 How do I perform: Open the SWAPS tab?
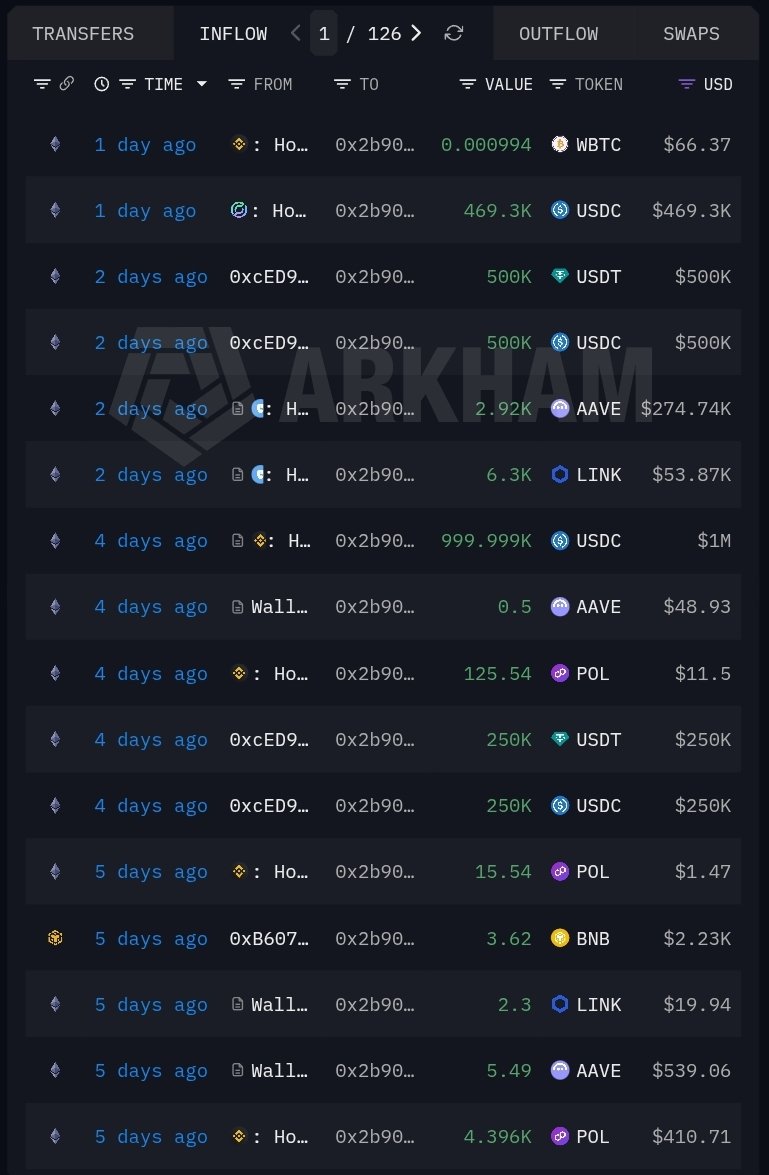pos(691,34)
